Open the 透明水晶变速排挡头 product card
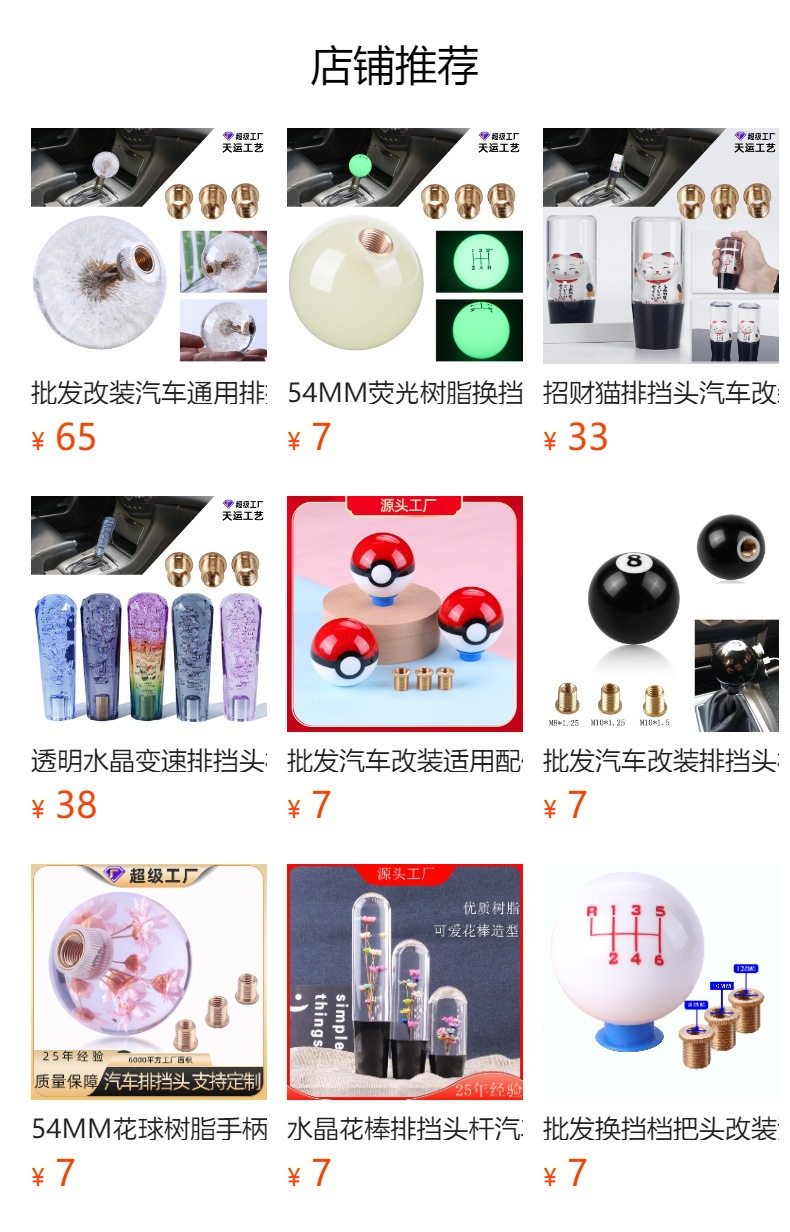 (x=149, y=614)
